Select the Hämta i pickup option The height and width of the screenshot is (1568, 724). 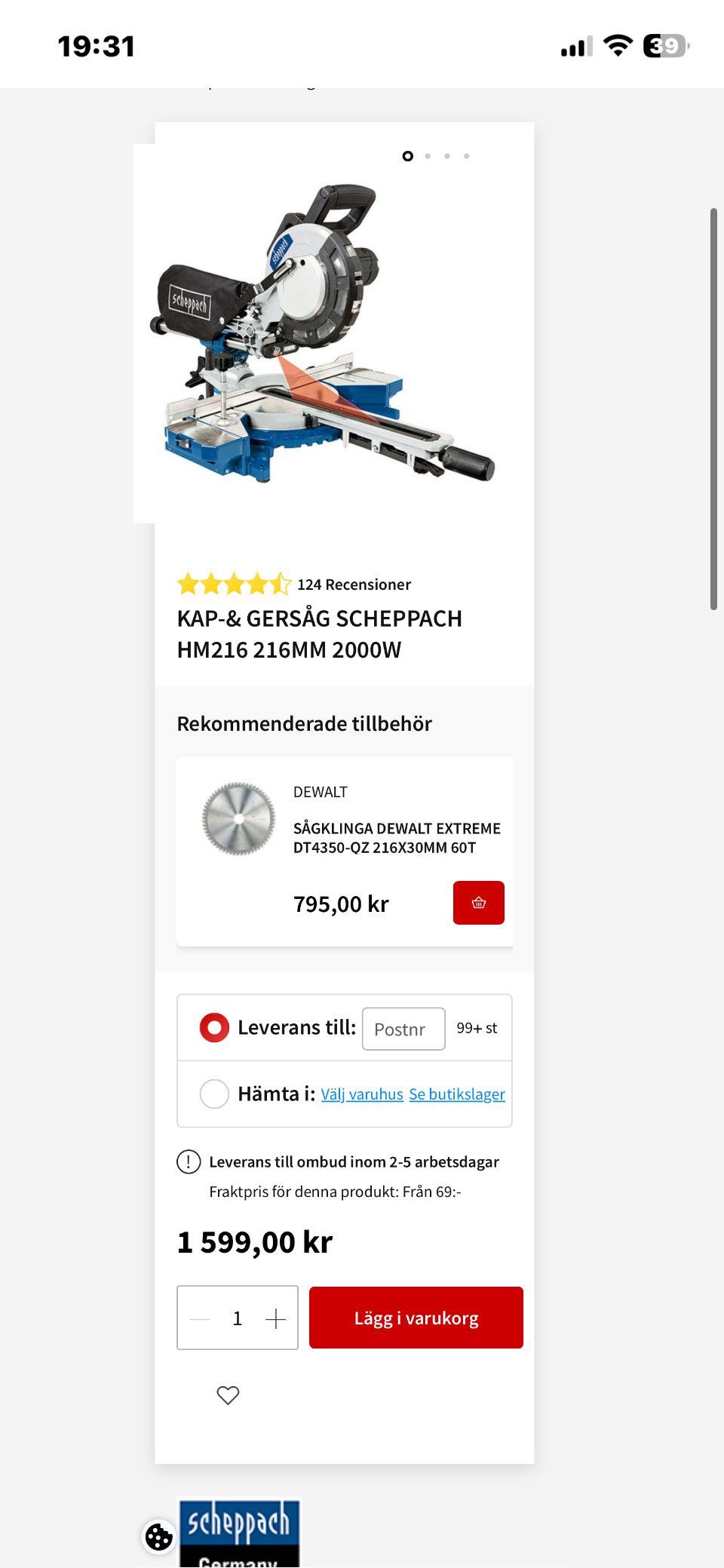click(x=214, y=1094)
